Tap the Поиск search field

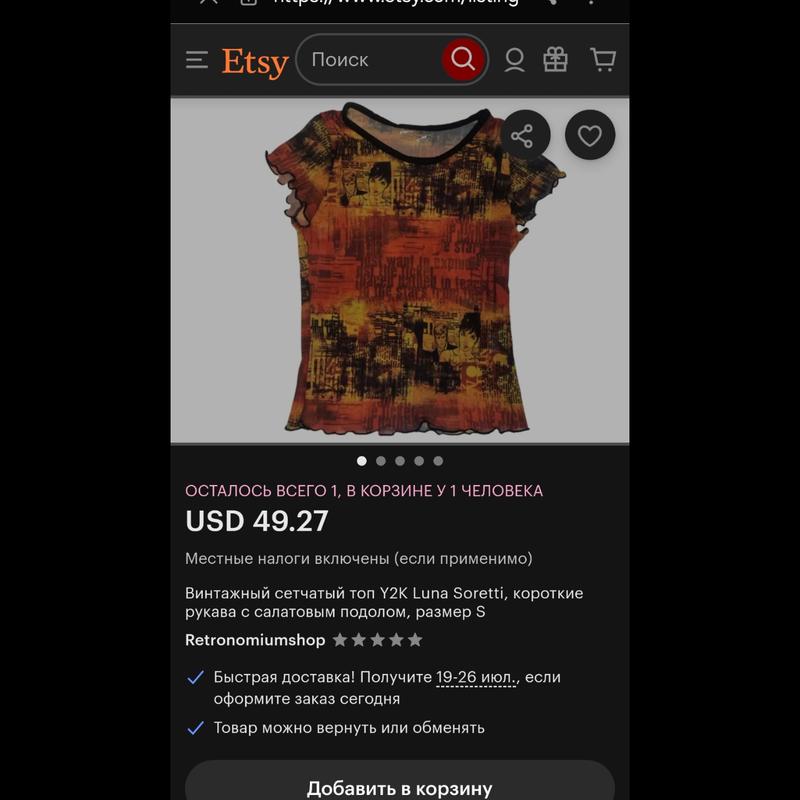(370, 60)
